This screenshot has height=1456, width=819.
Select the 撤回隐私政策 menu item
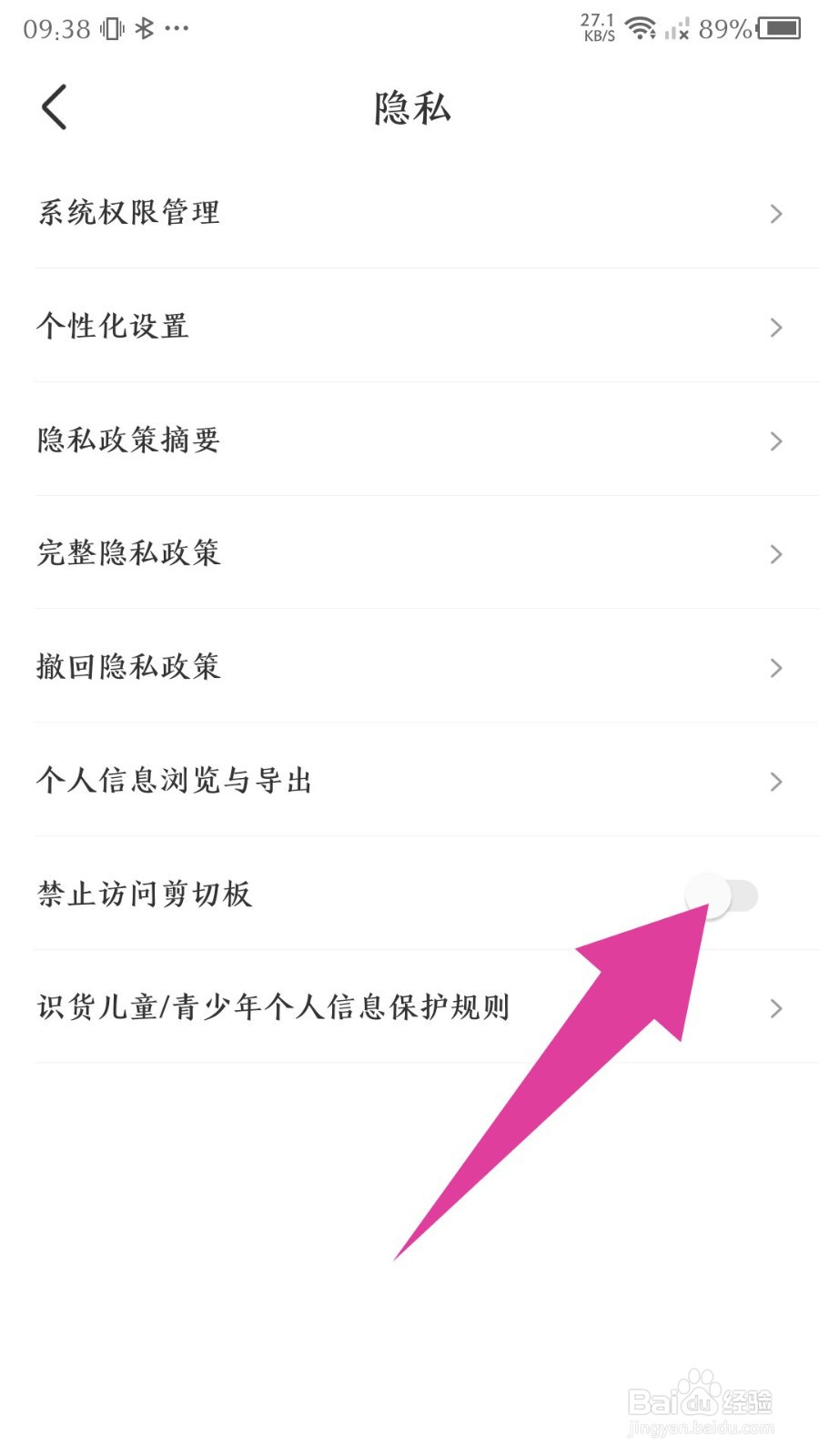[775, 667]
